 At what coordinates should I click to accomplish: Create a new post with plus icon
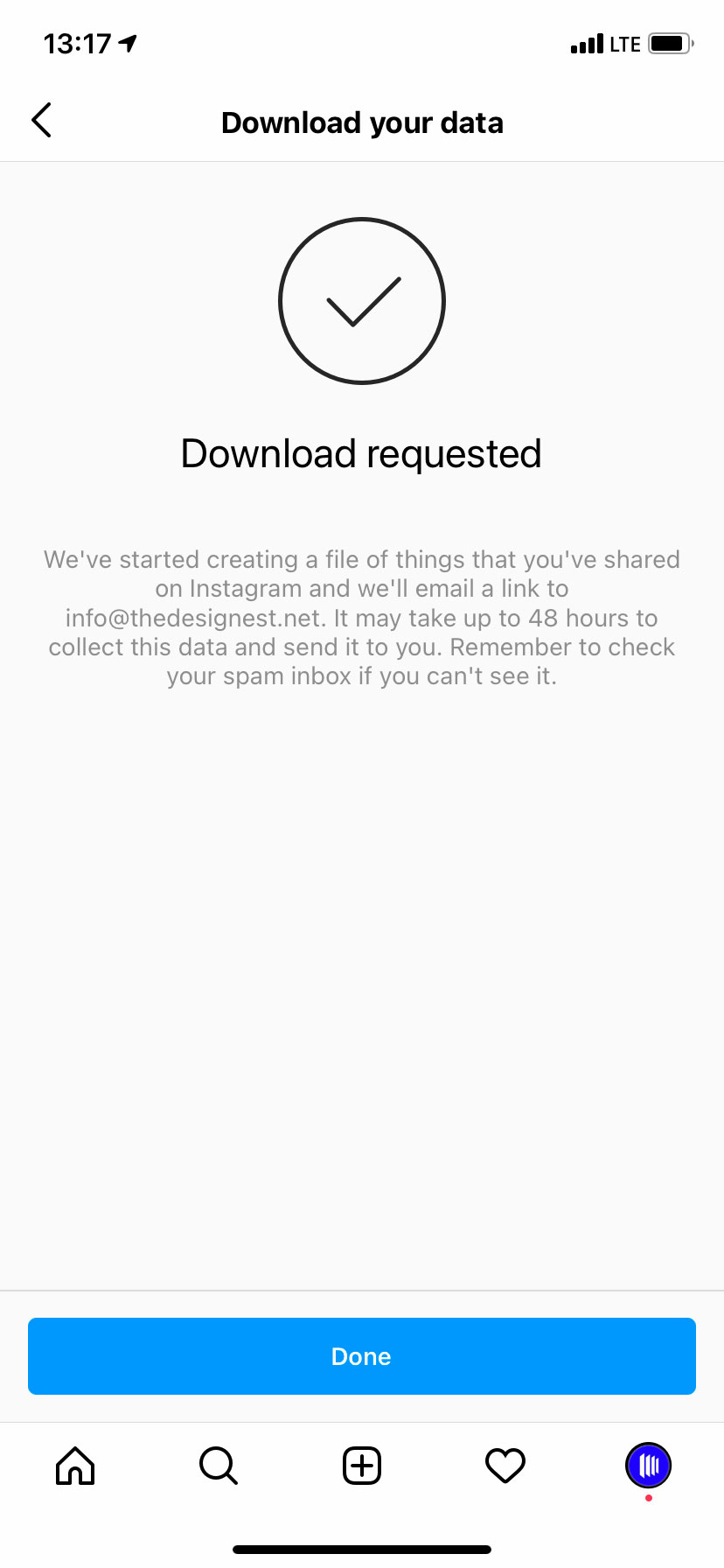[x=362, y=1465]
